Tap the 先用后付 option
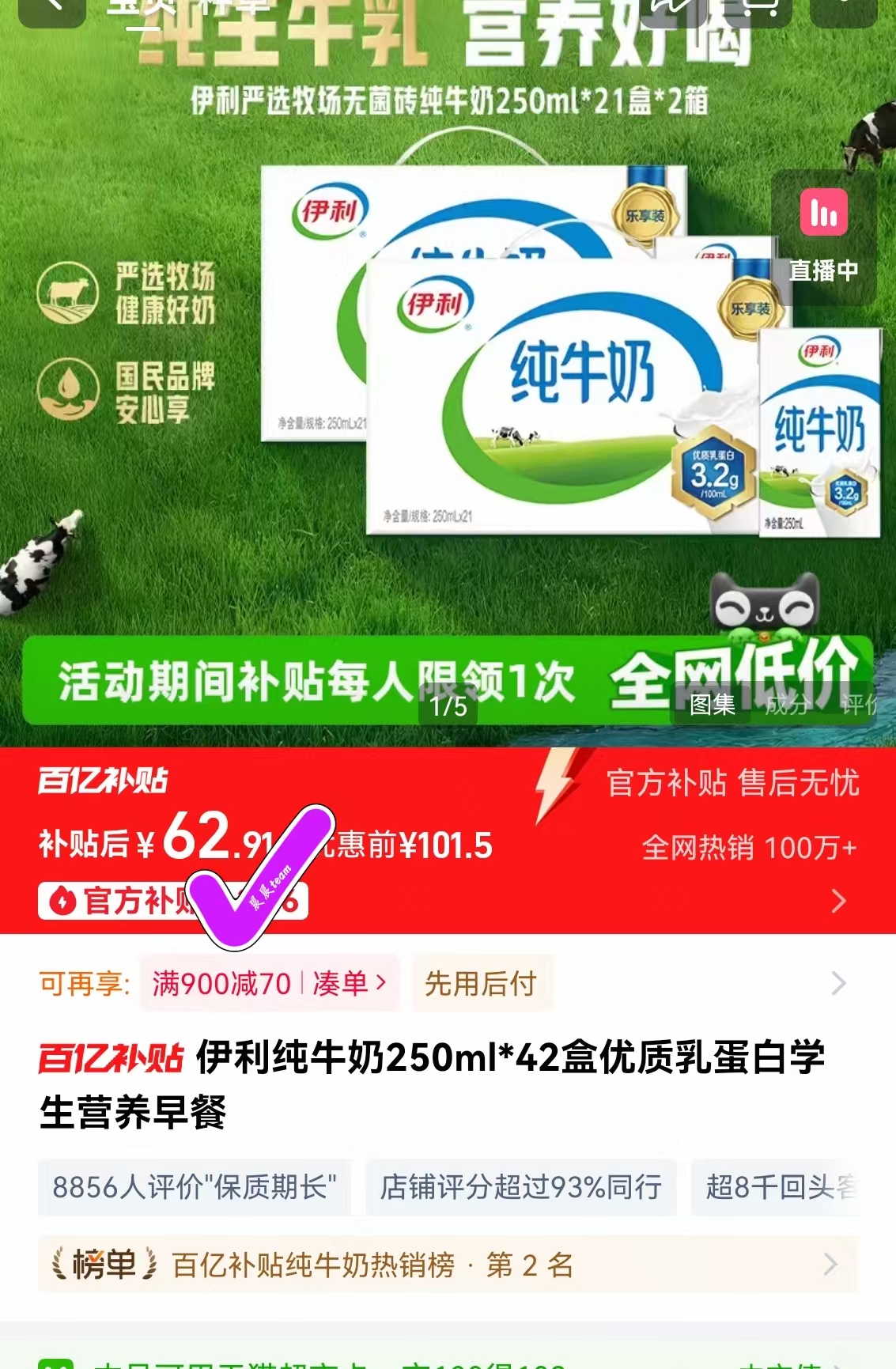Image resolution: width=896 pixels, height=1369 pixels. tap(481, 985)
